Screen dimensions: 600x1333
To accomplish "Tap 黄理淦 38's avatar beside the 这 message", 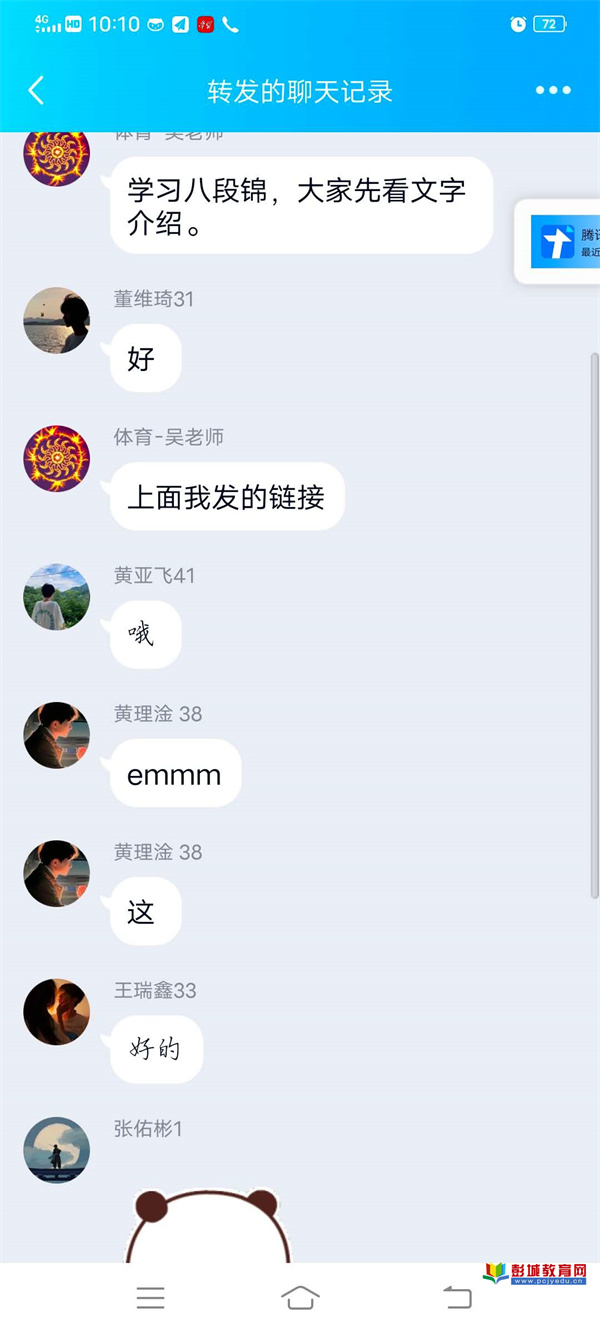I will 57,873.
